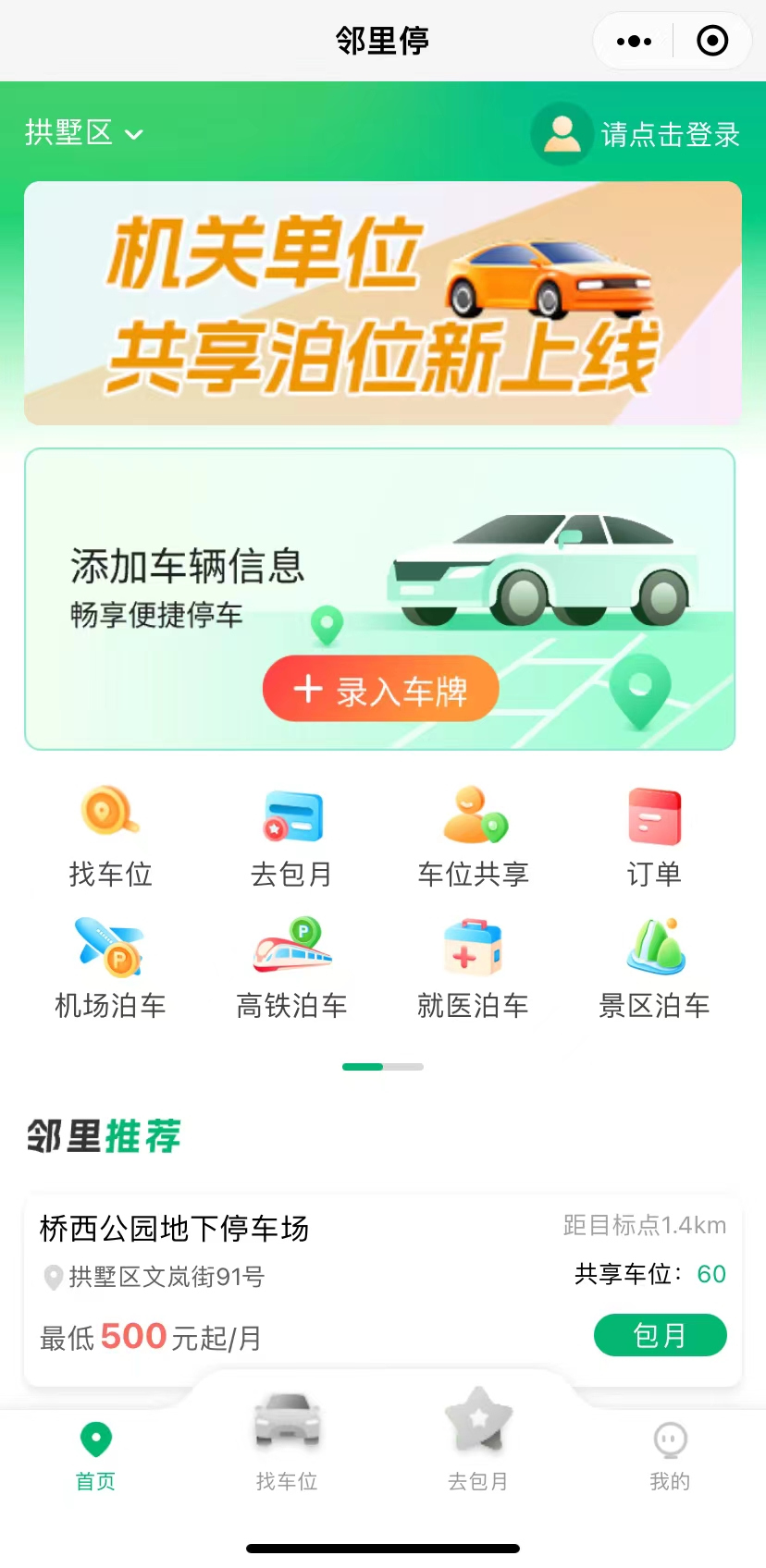766x1568 pixels.
Task: Tap 请点击登录 to log in
Action: [x=636, y=134]
